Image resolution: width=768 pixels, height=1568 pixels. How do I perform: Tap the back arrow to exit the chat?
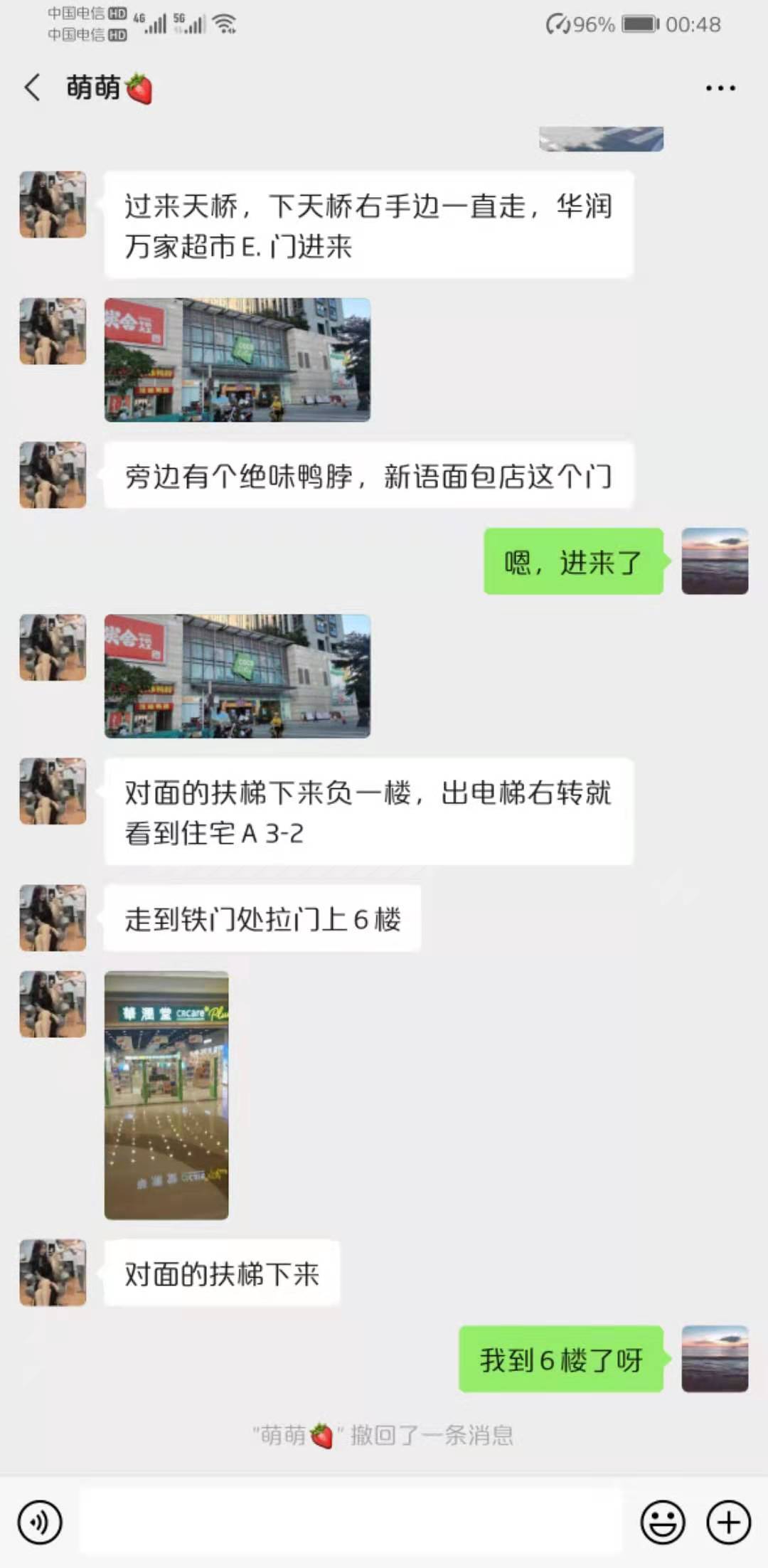click(x=31, y=88)
